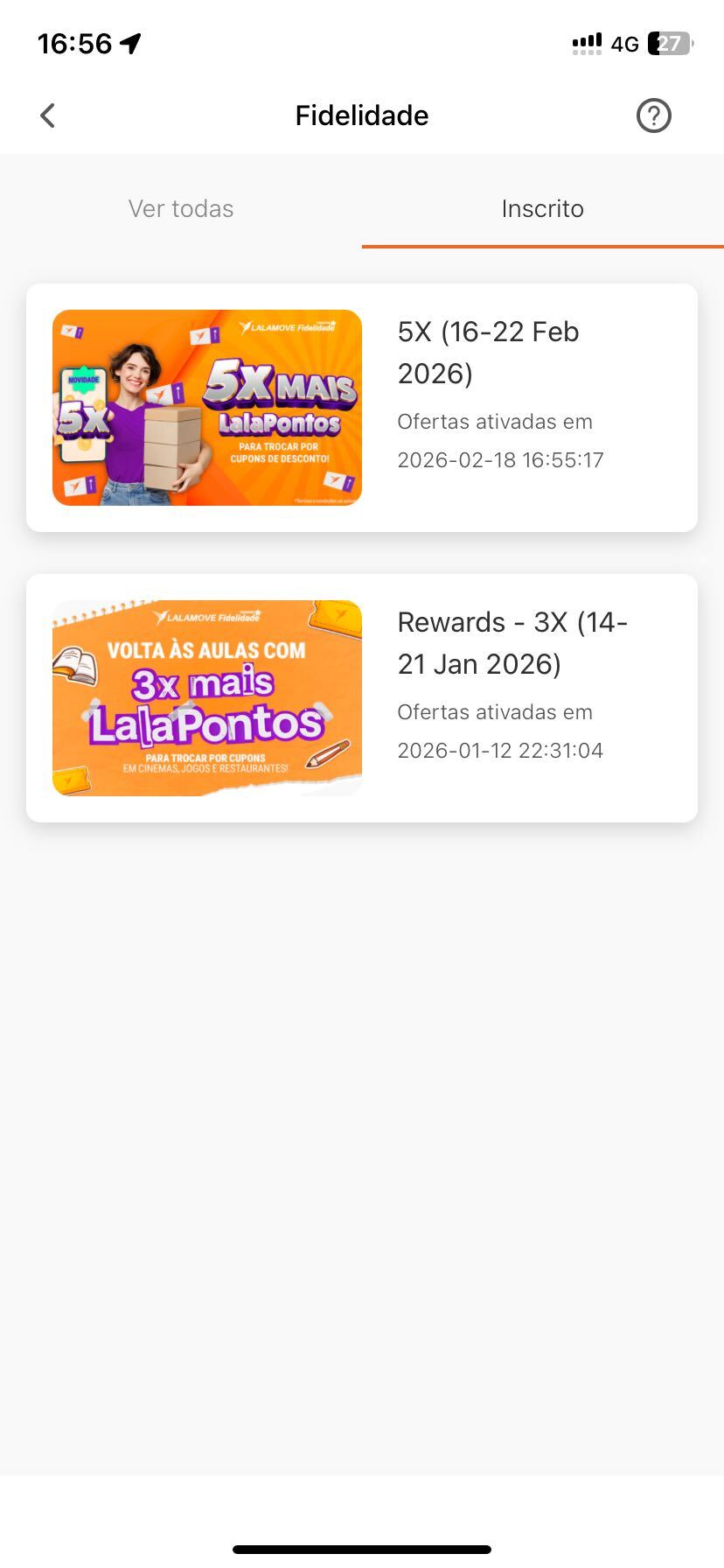Click the Fidelidade screen title
724x1568 pixels.
coord(362,115)
